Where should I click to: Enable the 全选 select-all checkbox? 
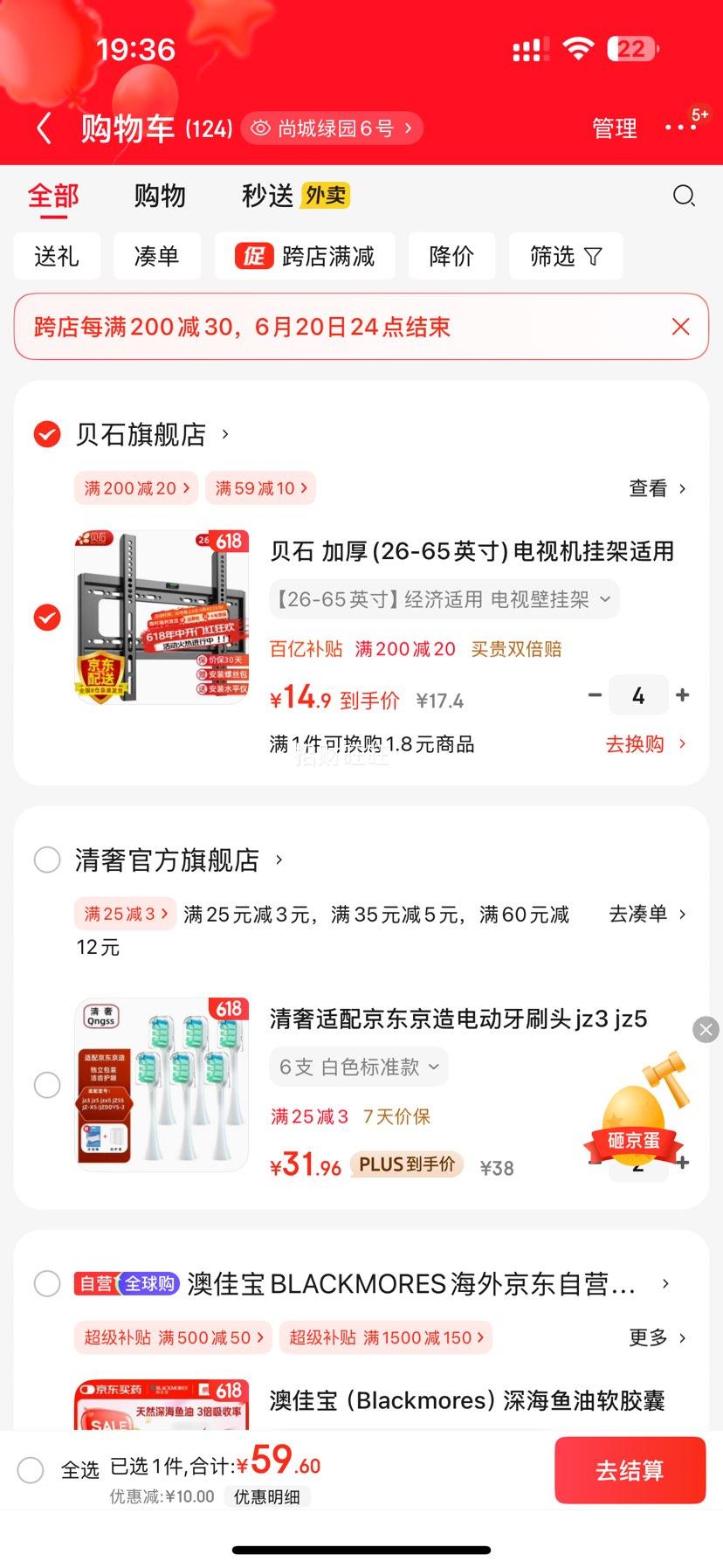31,1470
